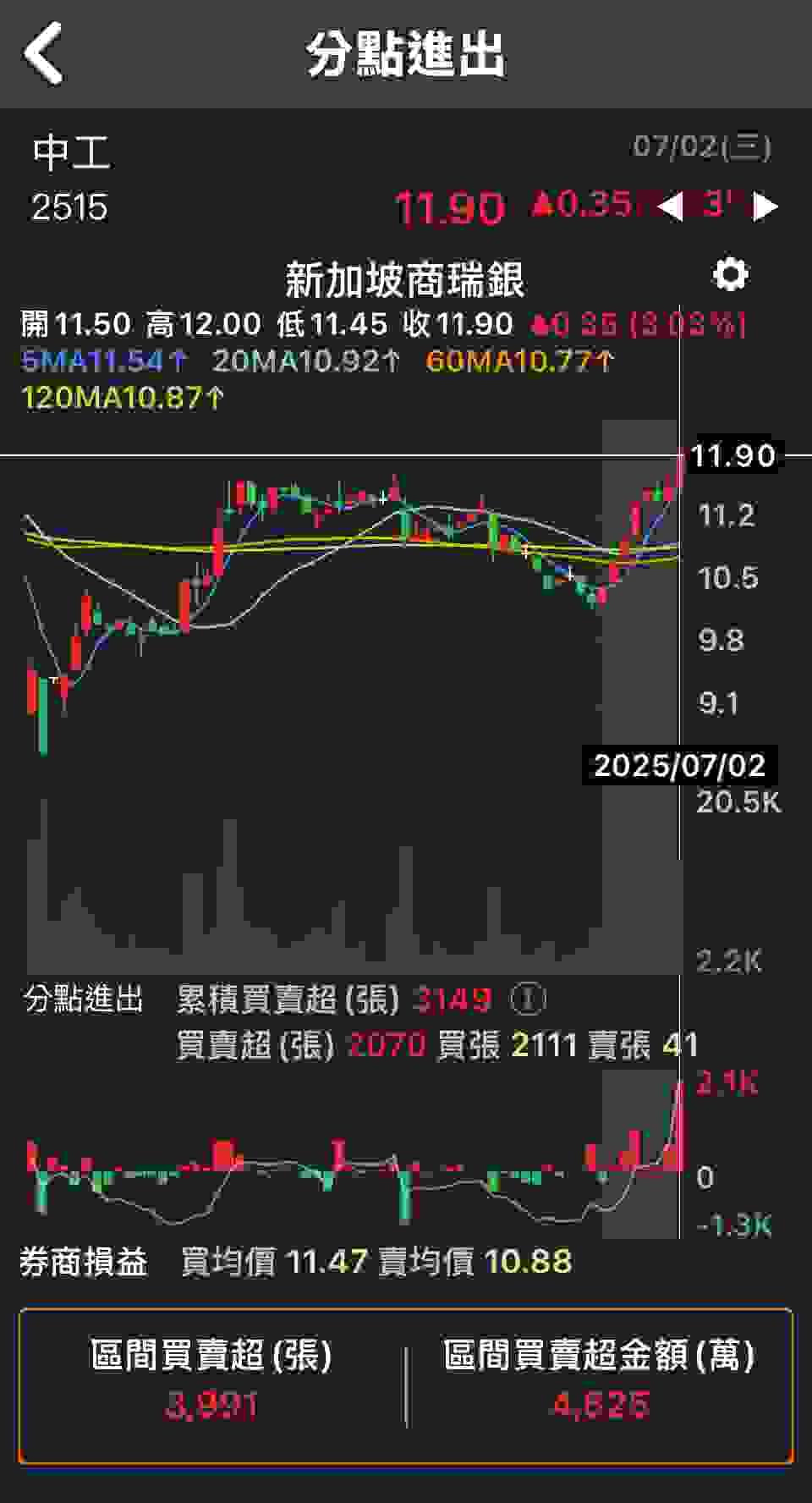The width and height of the screenshot is (812, 1503).
Task: Open chart settings gear icon
Action: point(730,275)
